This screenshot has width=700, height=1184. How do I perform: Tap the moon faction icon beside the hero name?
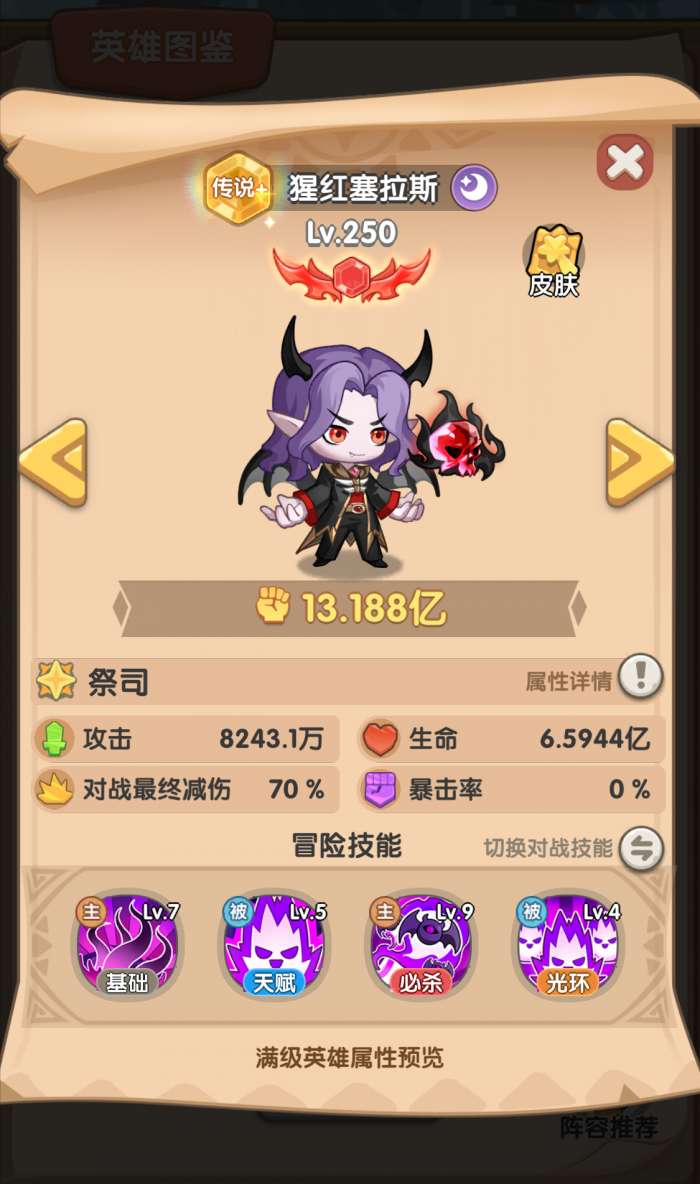tap(473, 187)
